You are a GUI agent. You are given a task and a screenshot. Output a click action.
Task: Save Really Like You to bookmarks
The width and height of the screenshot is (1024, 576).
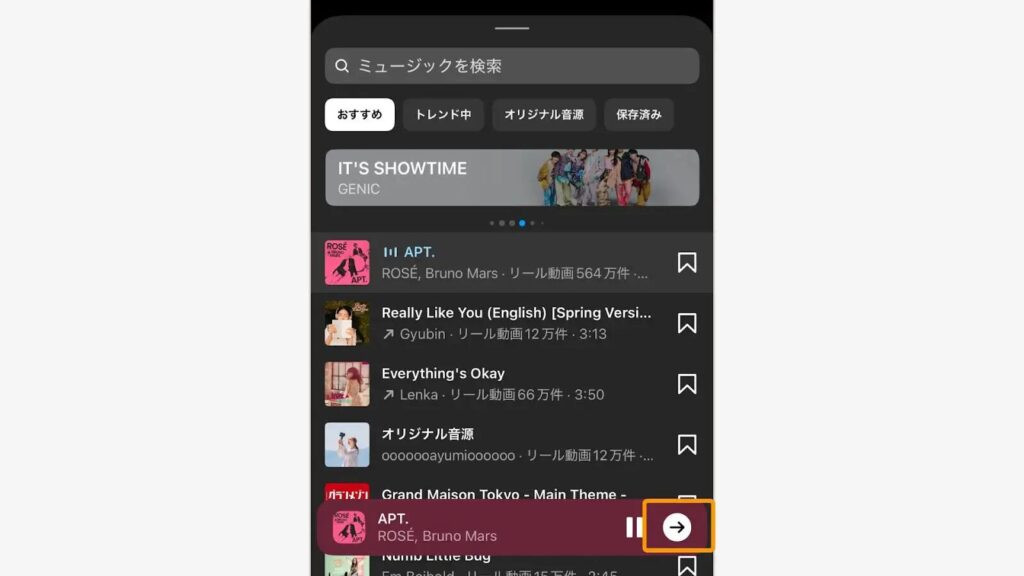click(x=686, y=324)
